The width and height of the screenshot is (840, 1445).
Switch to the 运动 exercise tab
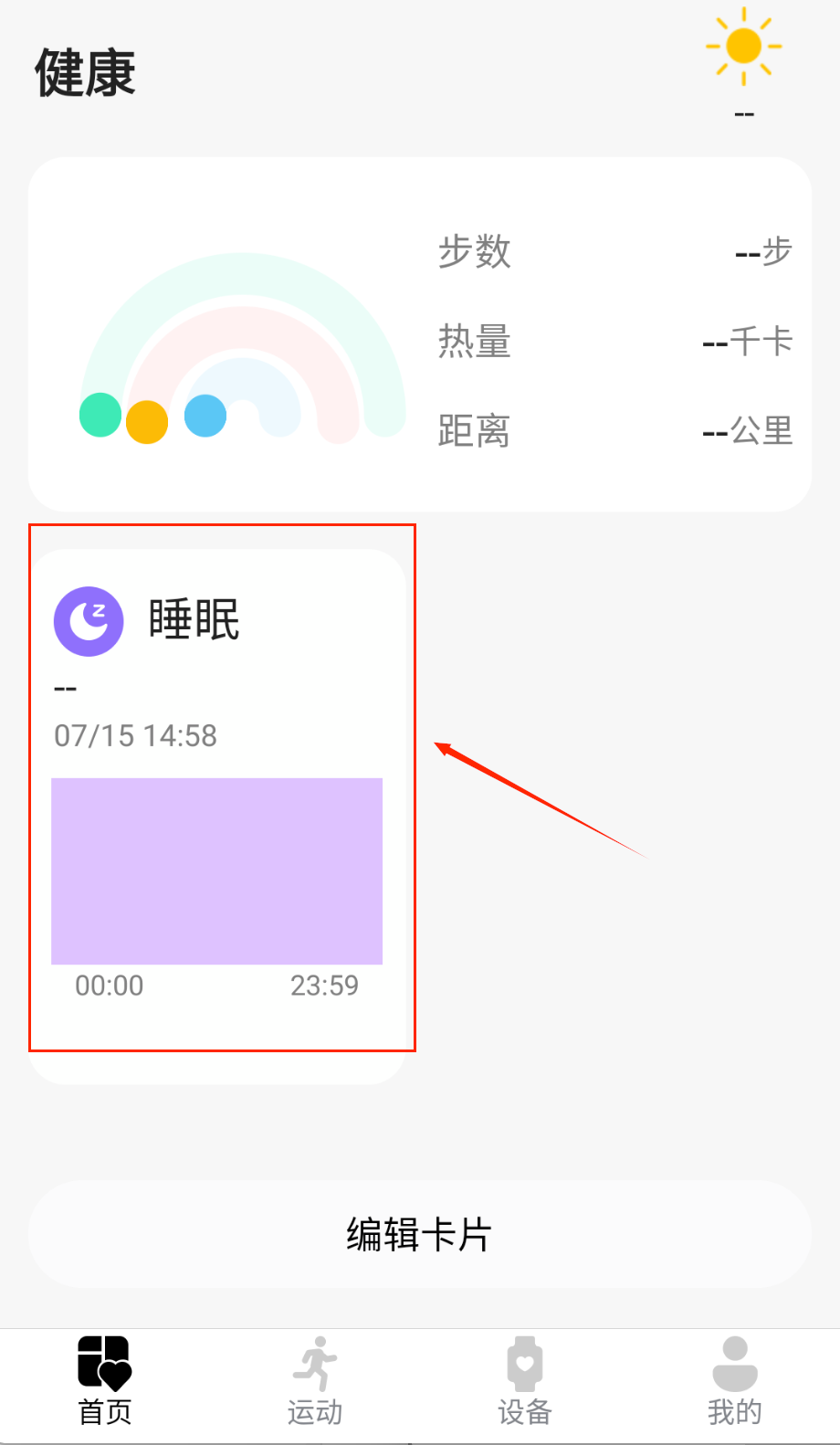pos(315,1381)
